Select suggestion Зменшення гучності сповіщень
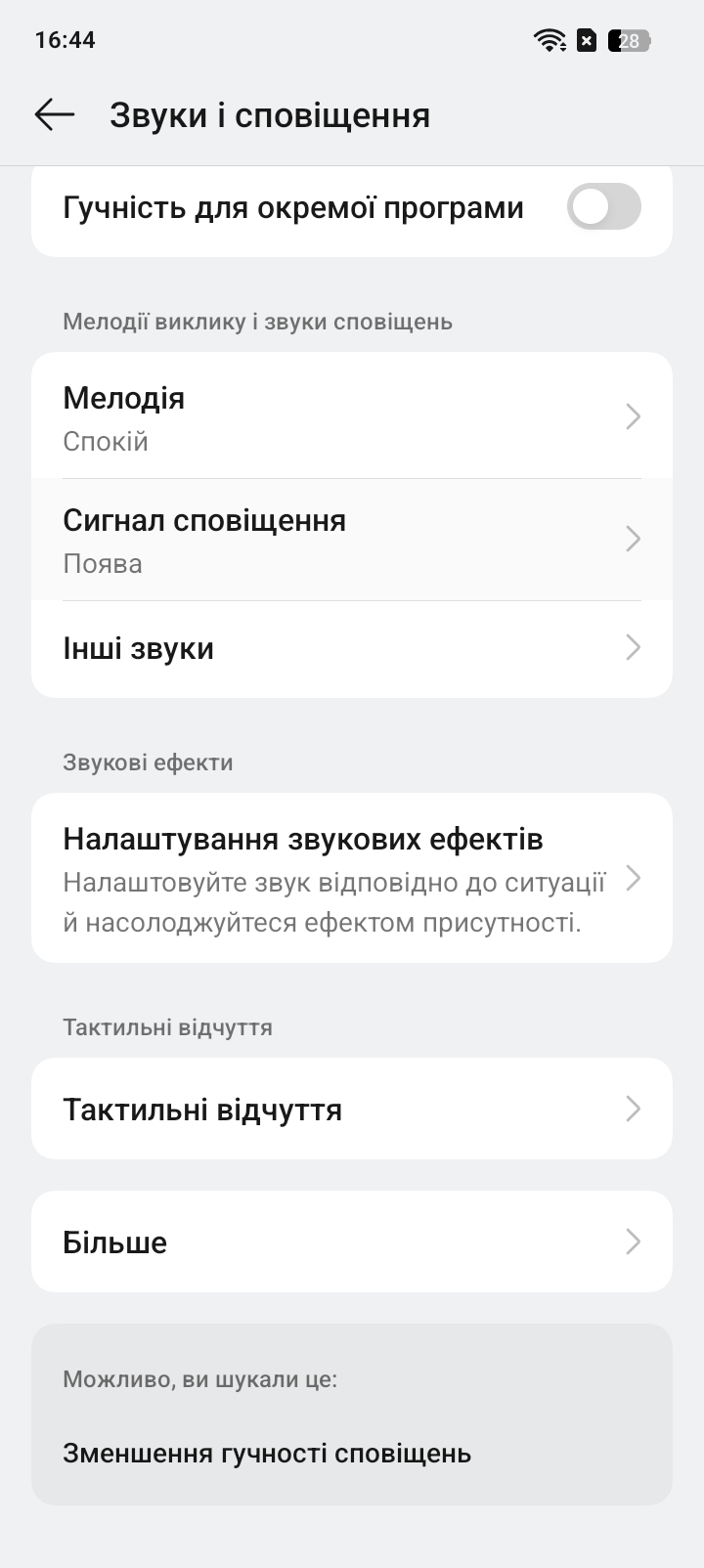 click(267, 1453)
